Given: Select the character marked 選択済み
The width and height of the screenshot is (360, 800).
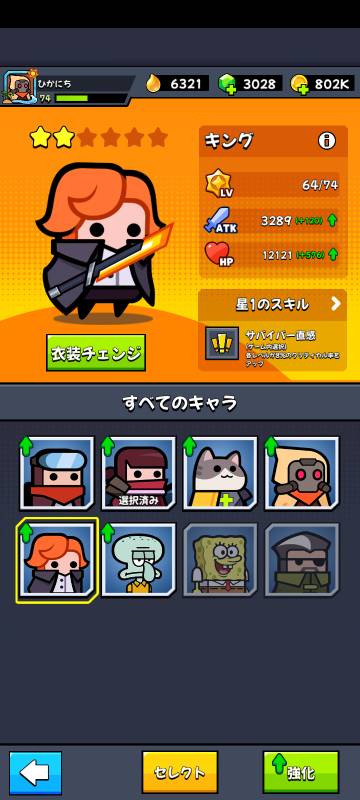Looking at the screenshot, I should 138,473.
